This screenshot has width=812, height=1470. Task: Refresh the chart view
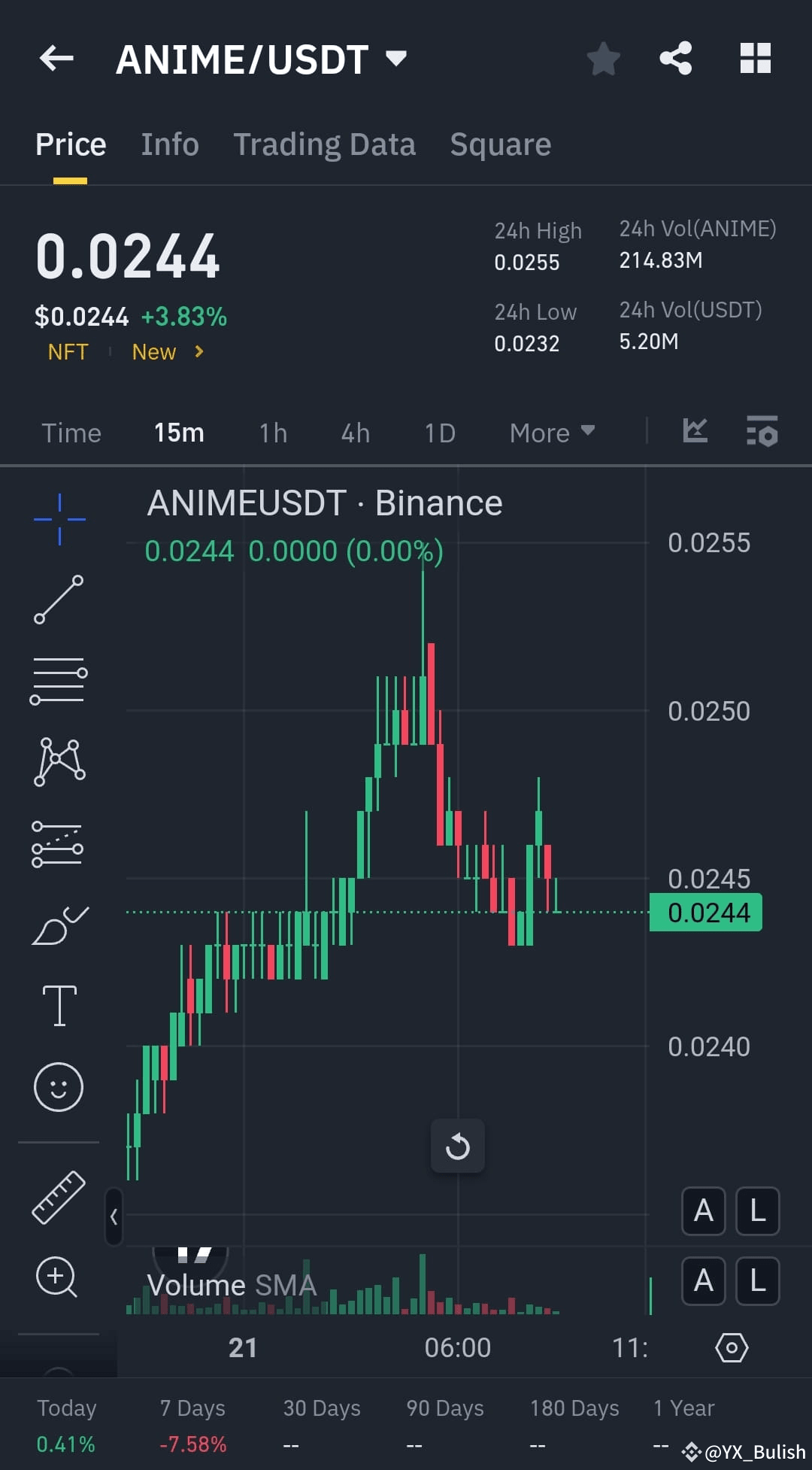[x=457, y=1147]
